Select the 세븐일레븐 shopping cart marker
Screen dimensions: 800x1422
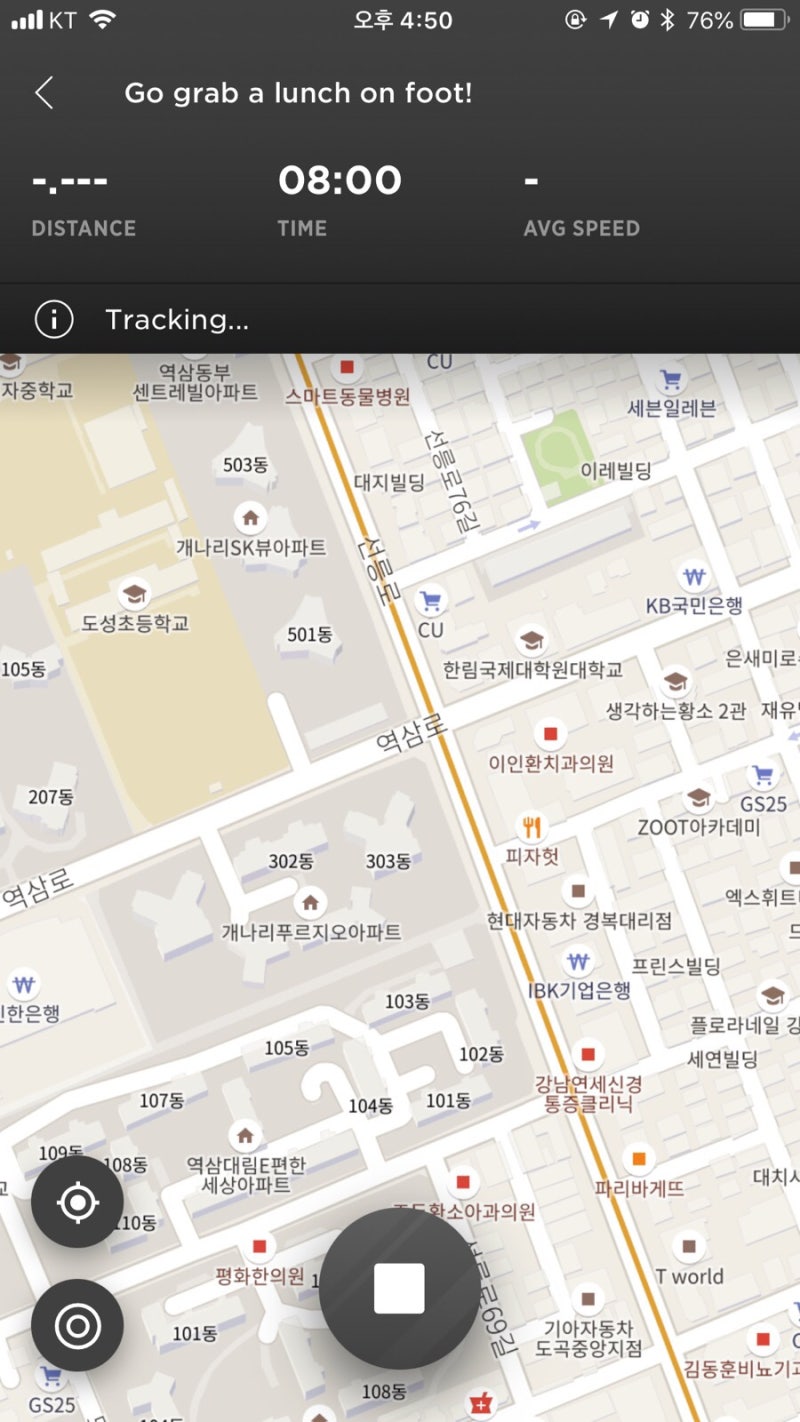pyautogui.click(x=671, y=379)
